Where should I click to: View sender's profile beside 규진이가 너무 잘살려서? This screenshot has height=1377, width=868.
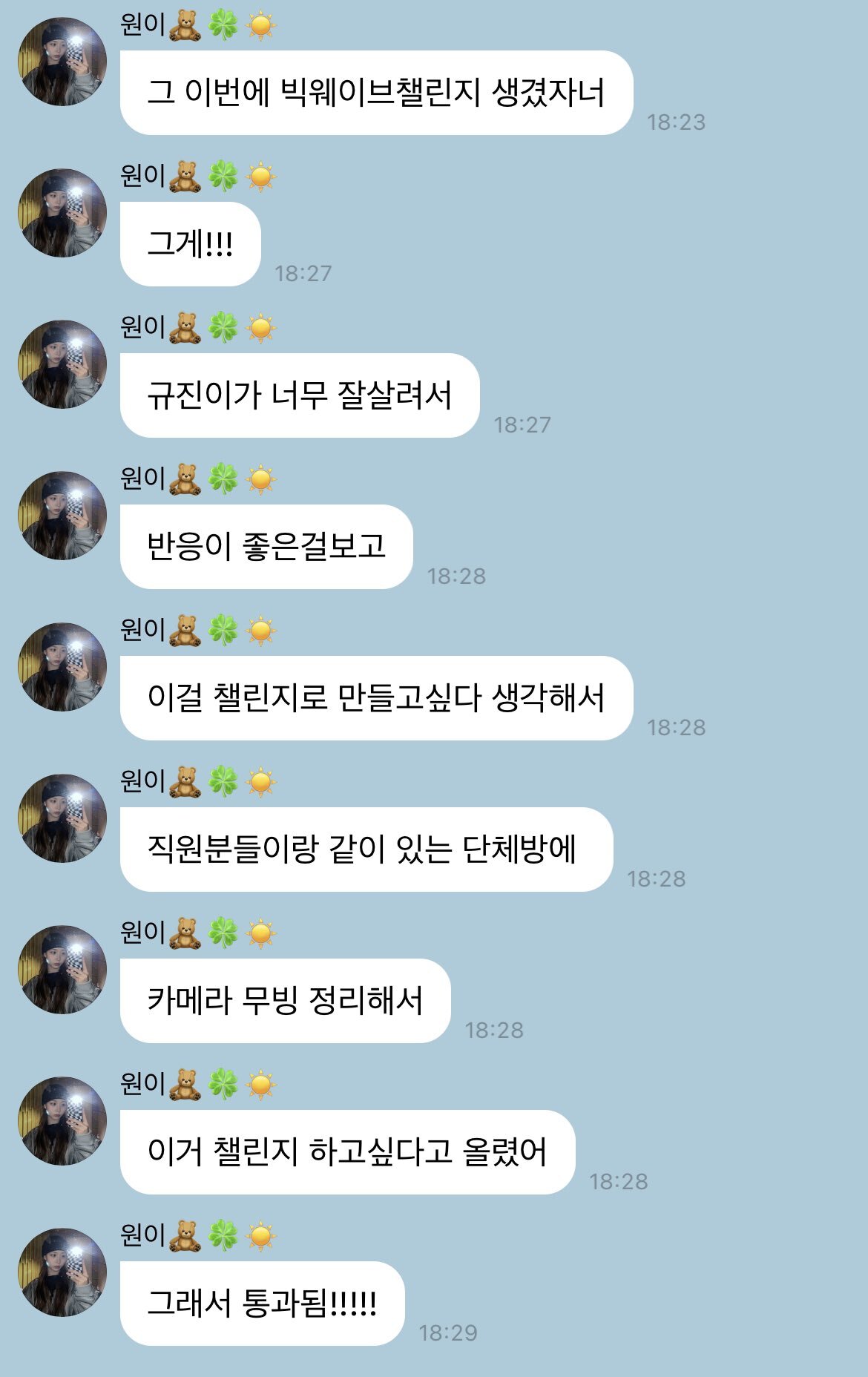(x=62, y=364)
